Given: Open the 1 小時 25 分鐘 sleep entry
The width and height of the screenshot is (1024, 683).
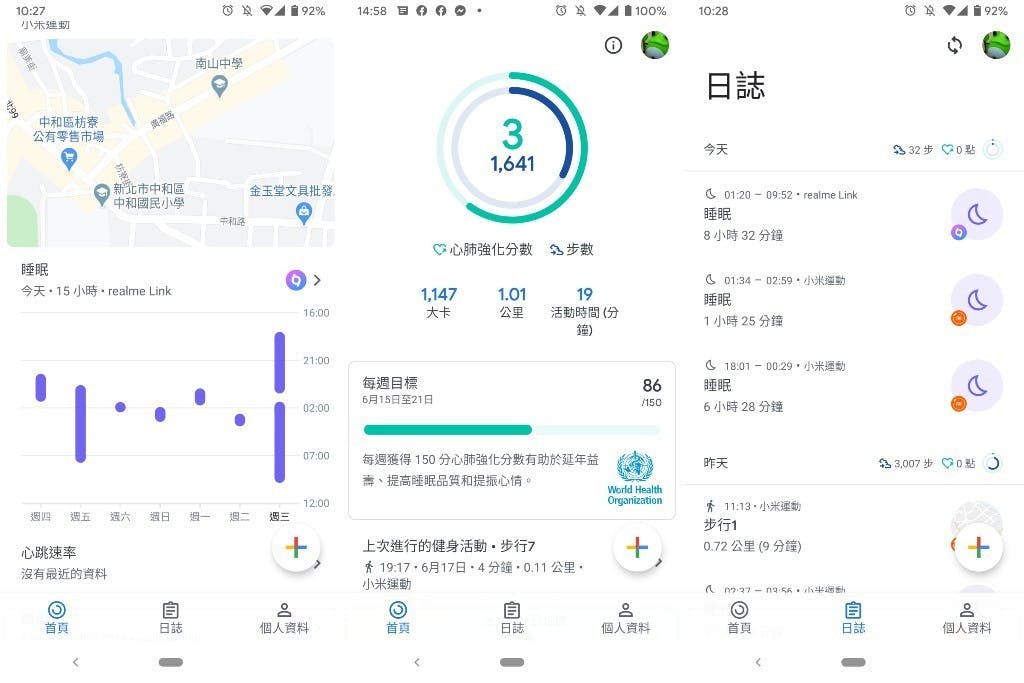Looking at the screenshot, I should tap(820, 300).
